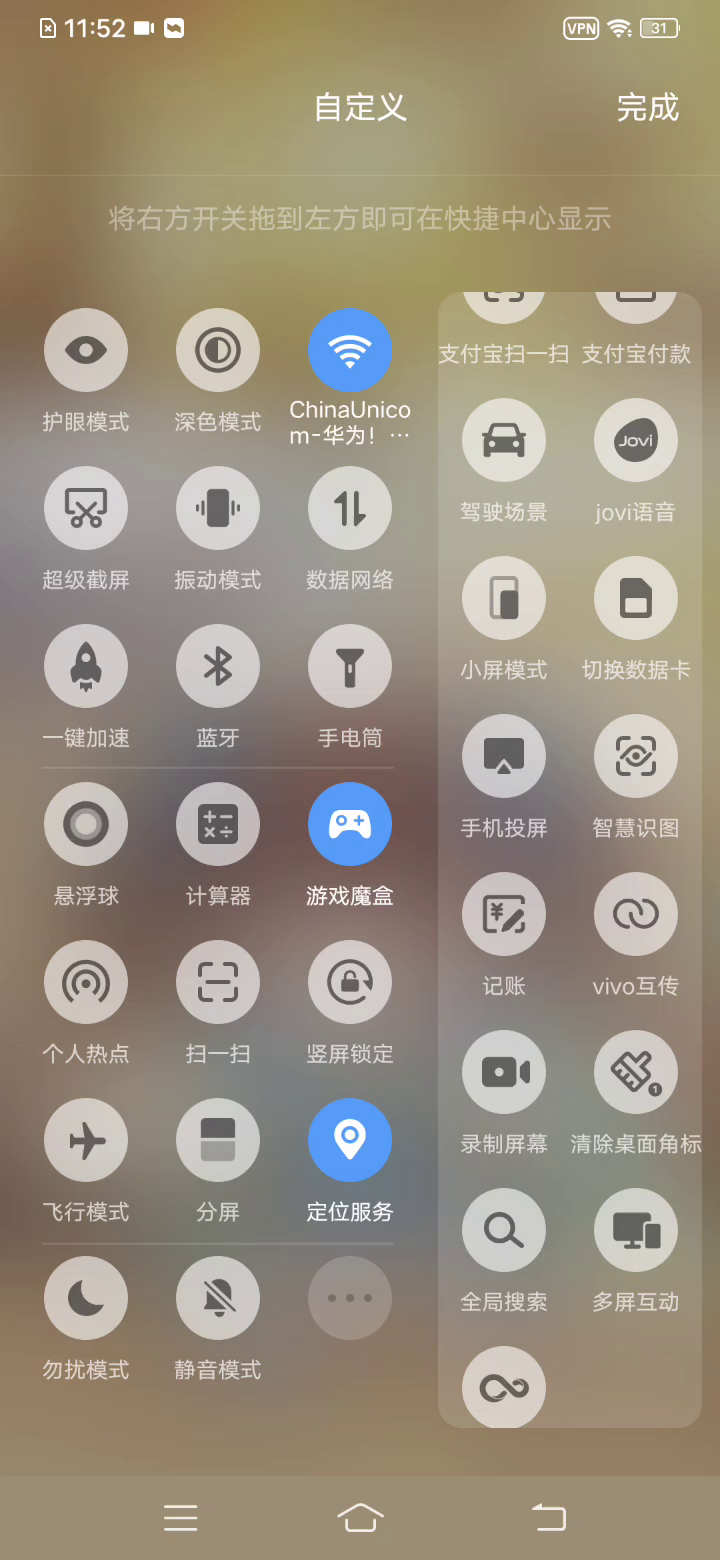This screenshot has width=720, height=1560.
Task: Tap the 个人热点 hotspot toggle
Action: [x=86, y=982]
